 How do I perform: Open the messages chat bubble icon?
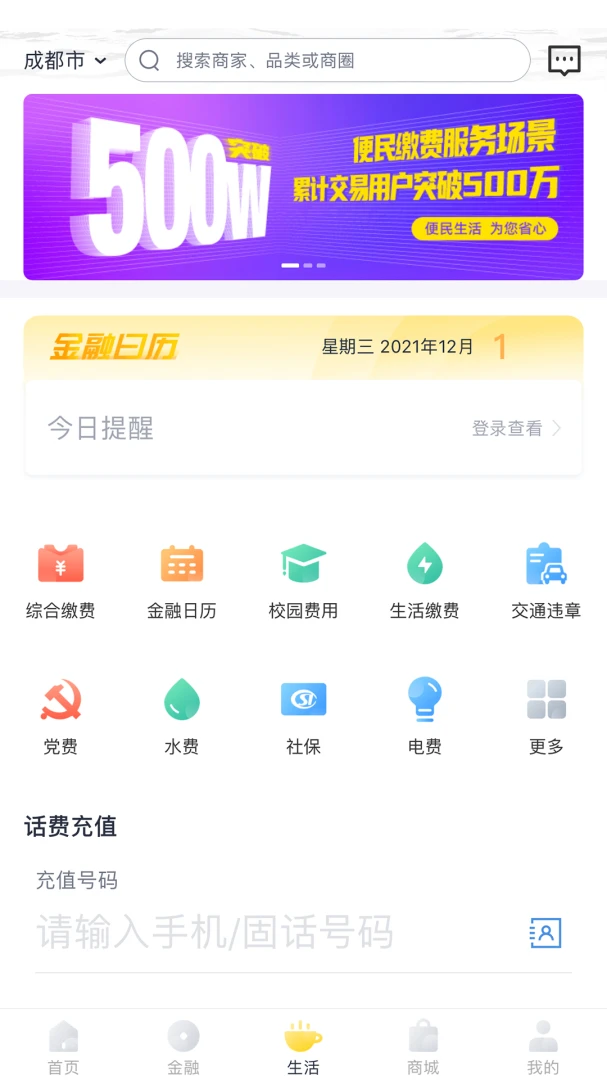(564, 61)
